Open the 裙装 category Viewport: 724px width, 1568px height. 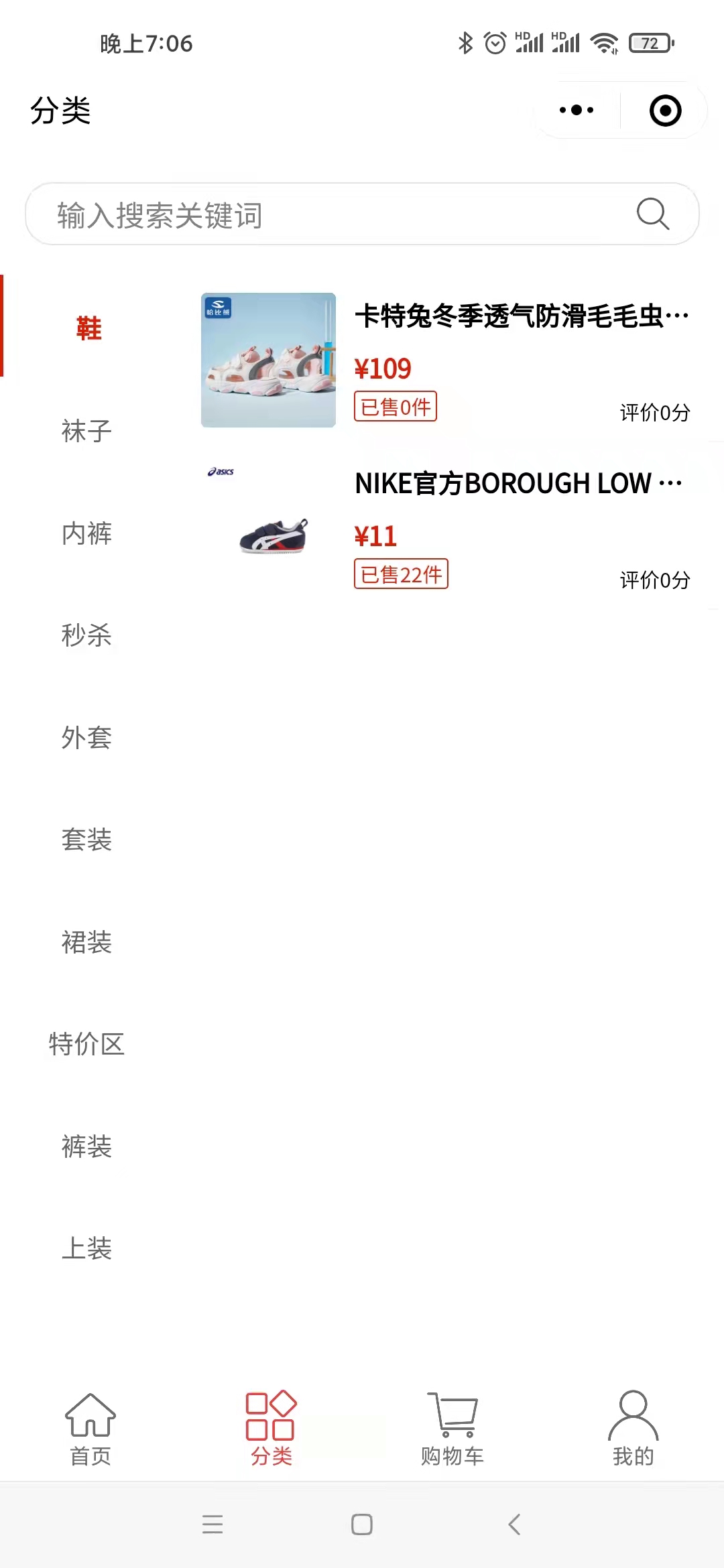pyautogui.click(x=87, y=942)
